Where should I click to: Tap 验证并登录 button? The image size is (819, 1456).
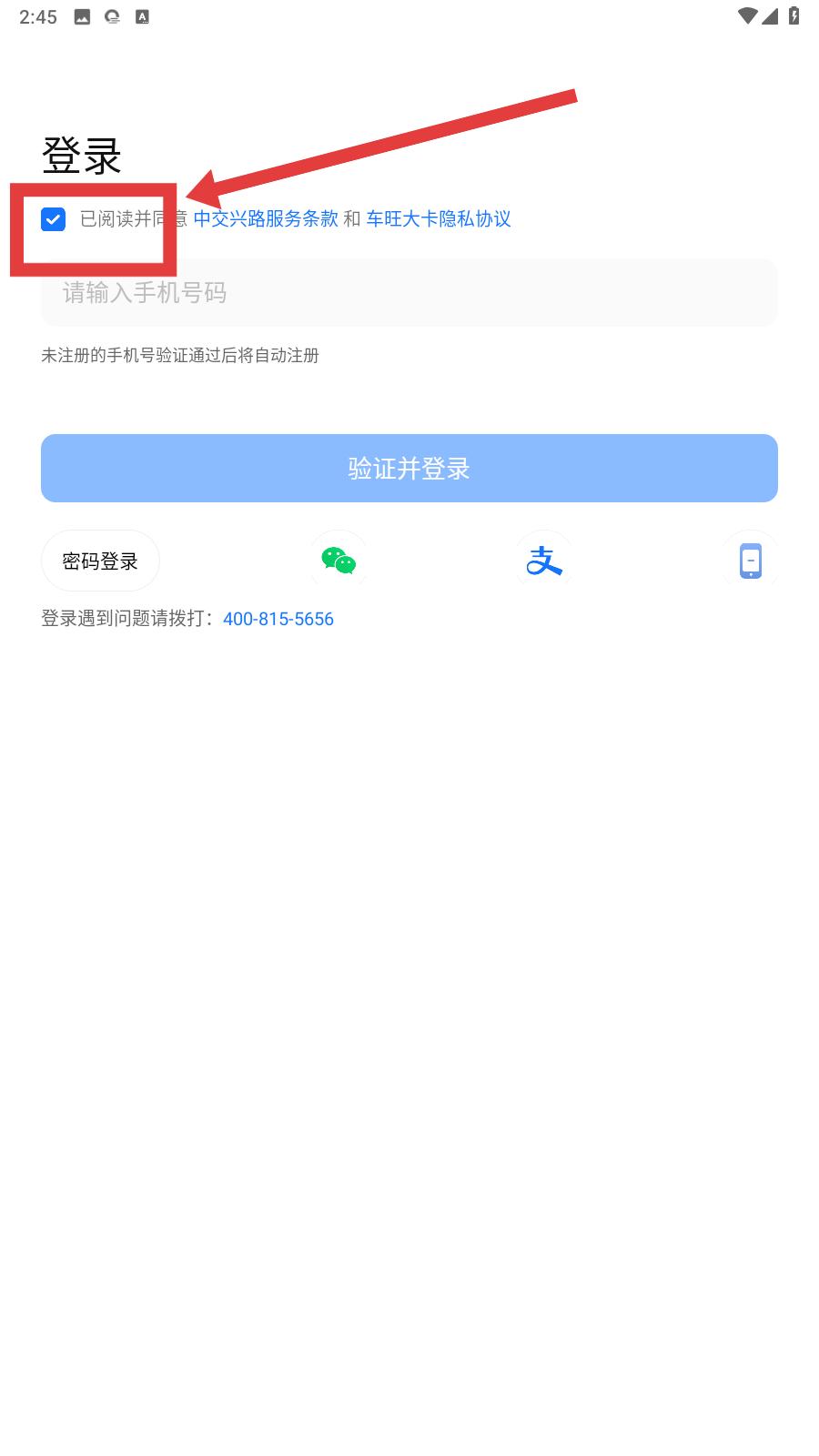pyautogui.click(x=409, y=469)
